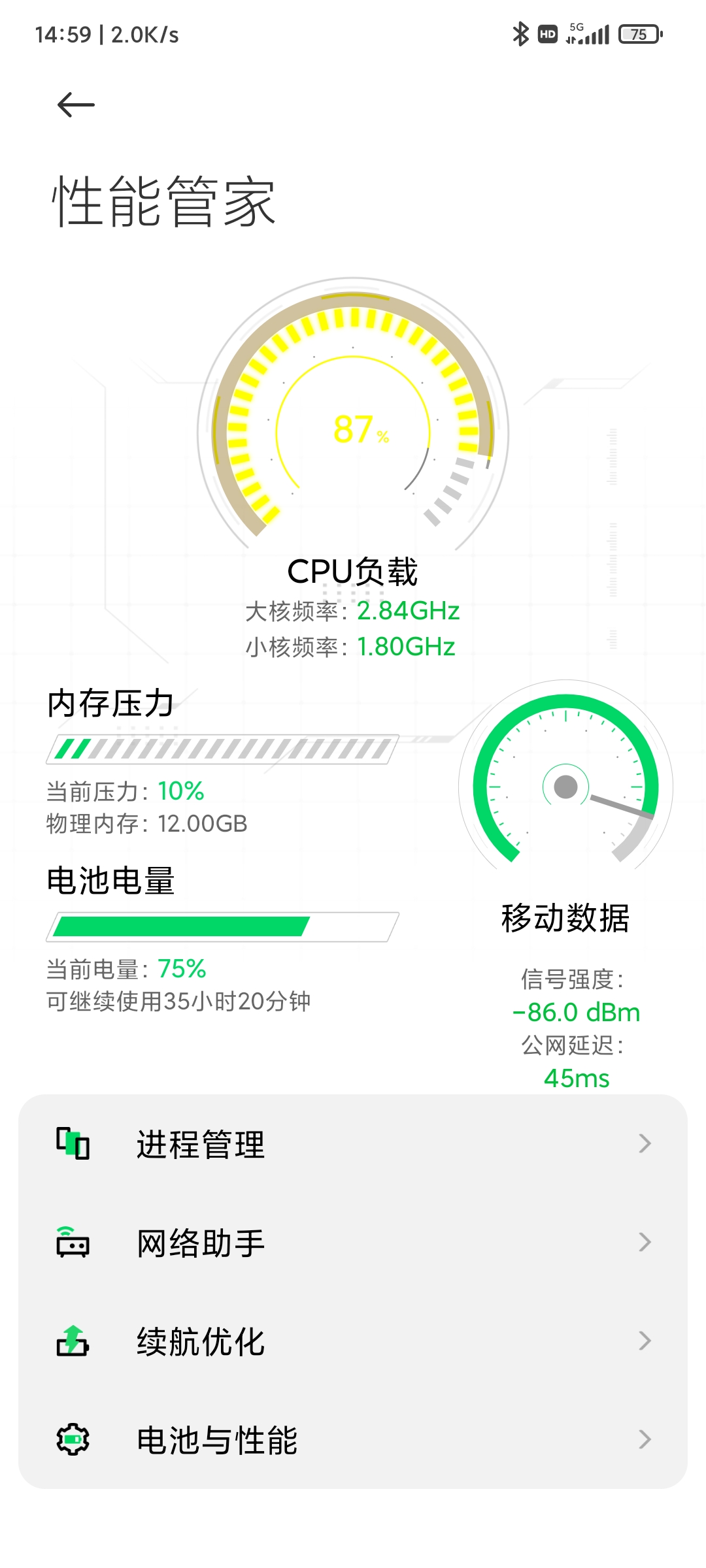The width and height of the screenshot is (706, 1568).
Task: Open 电池与性能 settings row
Action: [353, 1440]
